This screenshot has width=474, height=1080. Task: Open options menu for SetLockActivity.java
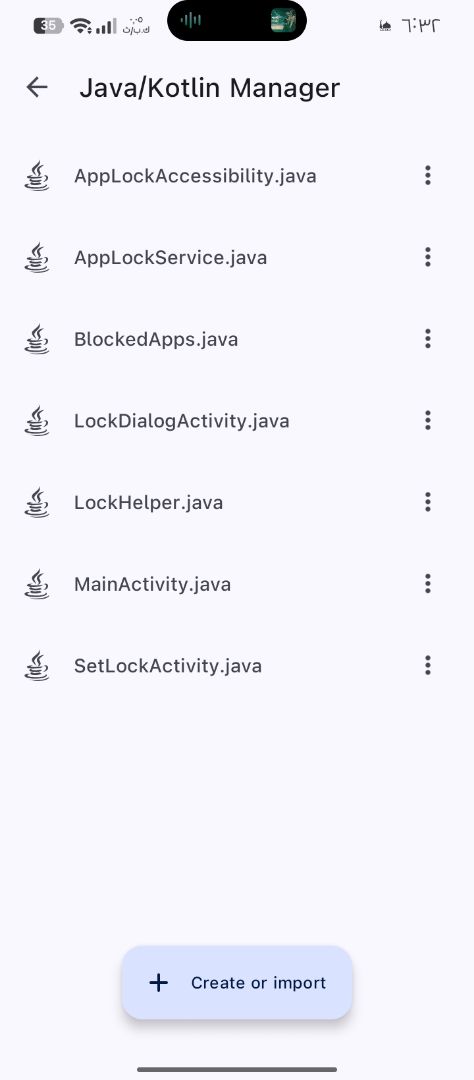coord(428,665)
